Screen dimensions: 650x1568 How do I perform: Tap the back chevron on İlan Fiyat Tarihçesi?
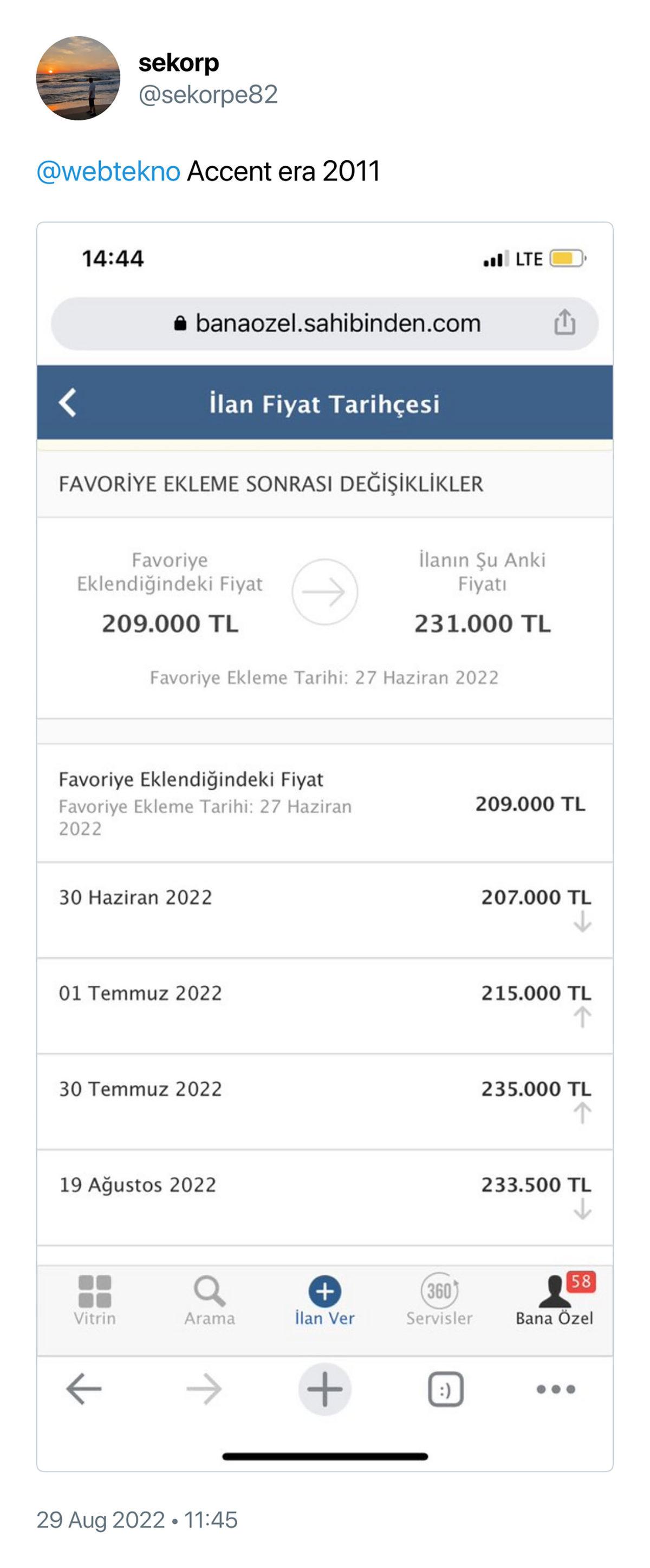pyautogui.click(x=68, y=403)
